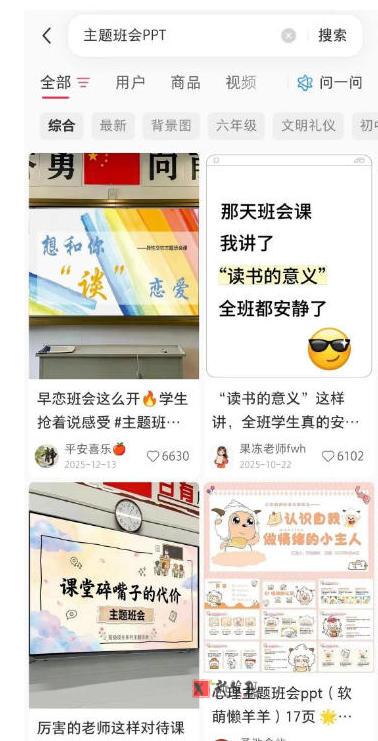378x741 pixels.
Task: Select the 文明礼仪 filter chip
Action: coord(308,126)
